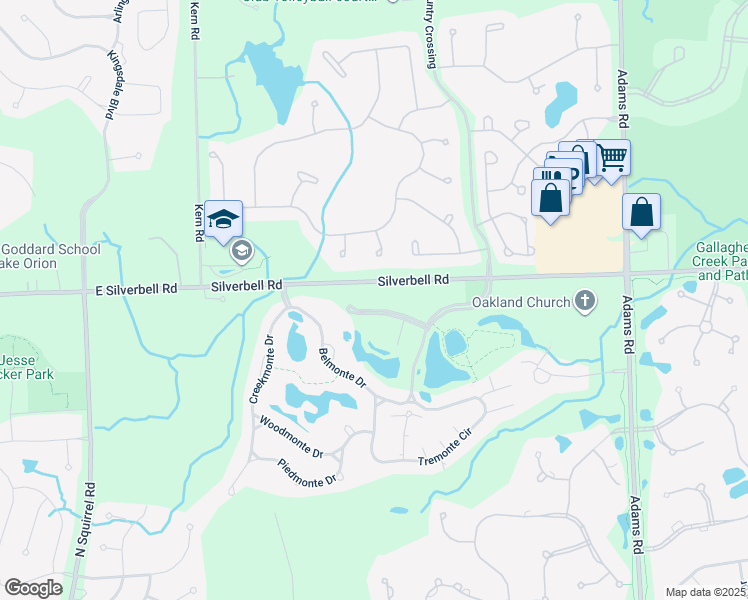Screen dimensions: 748x600
Task: Tap the graduation cap marker near Kern Rd
Action: 223,221
